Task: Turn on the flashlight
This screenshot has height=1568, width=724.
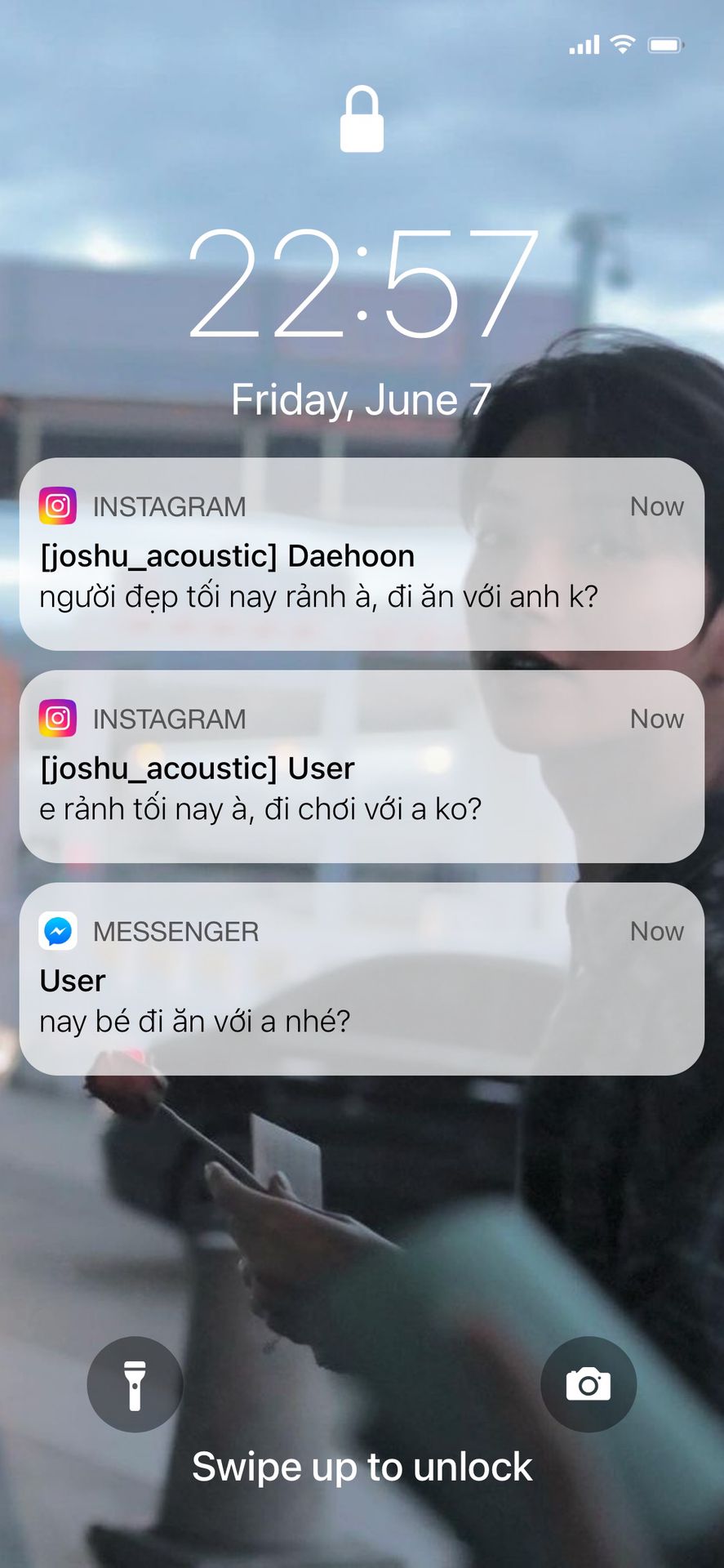Action: click(135, 1384)
